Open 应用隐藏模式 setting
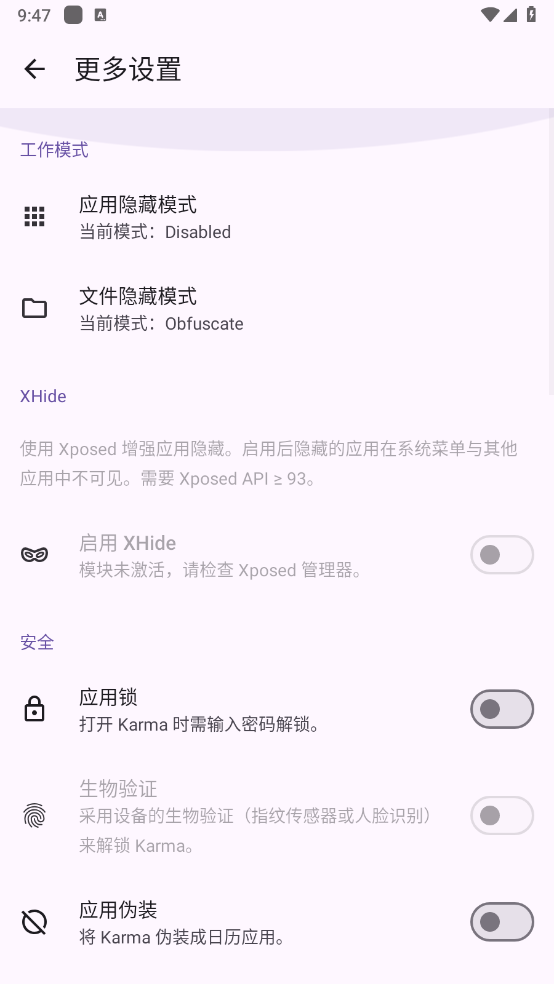This screenshot has height=984, width=554. click(277, 217)
